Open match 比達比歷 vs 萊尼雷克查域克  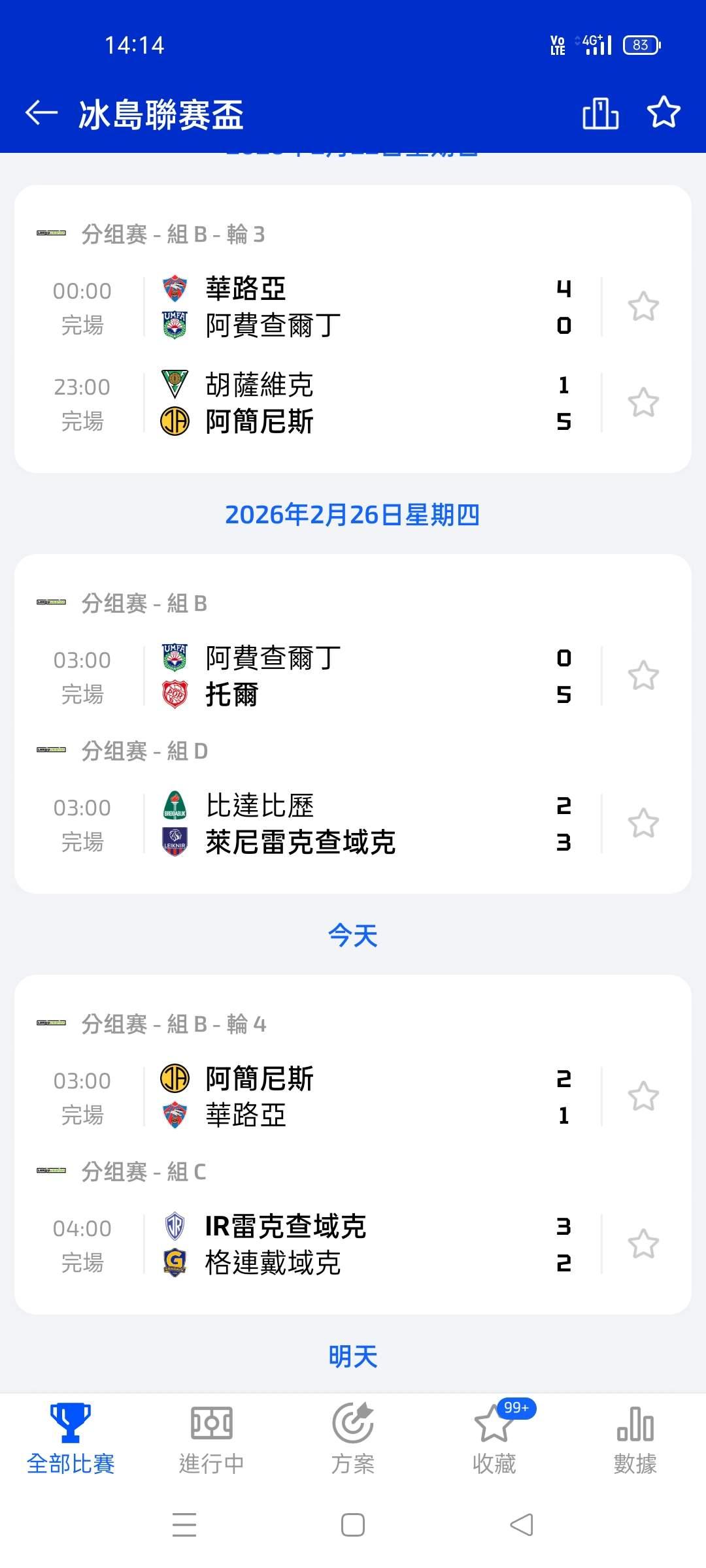353,824
